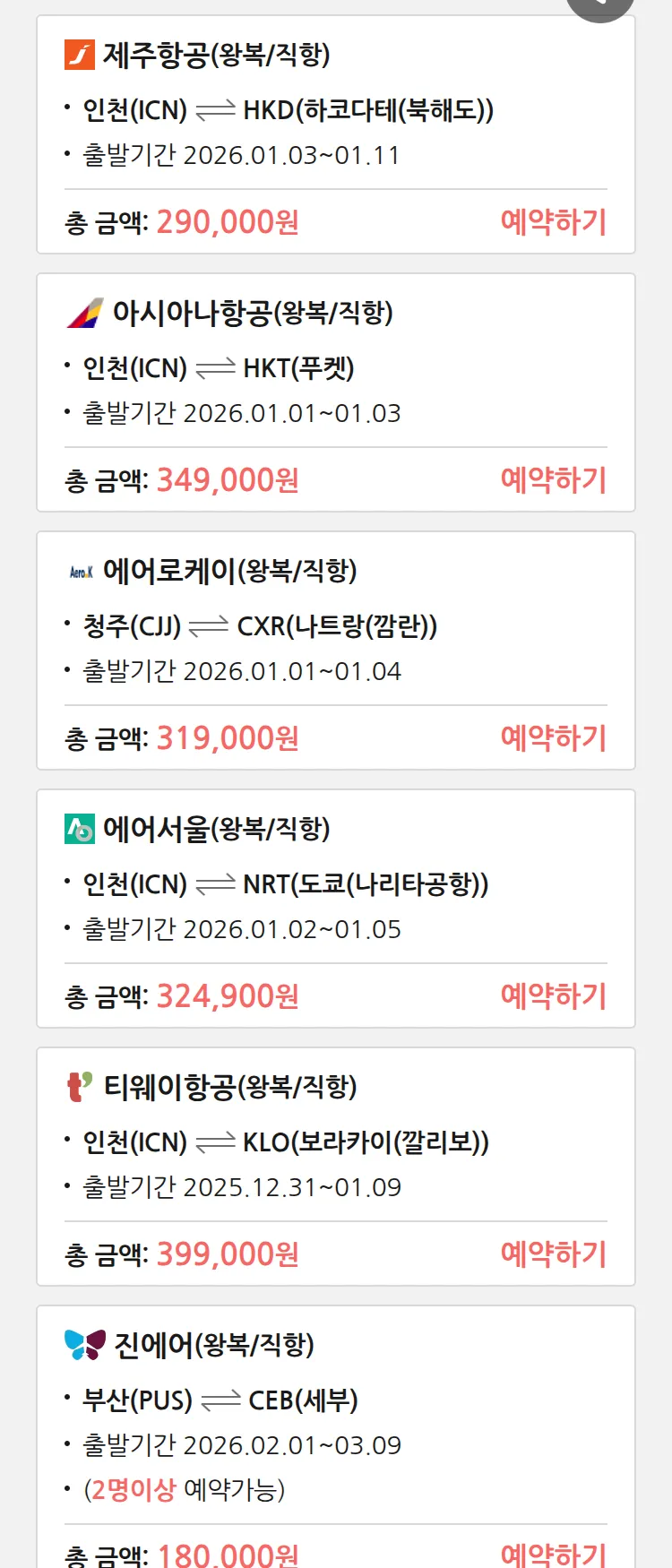Click 예약하기 on the T'way Boracay deal

click(554, 1254)
